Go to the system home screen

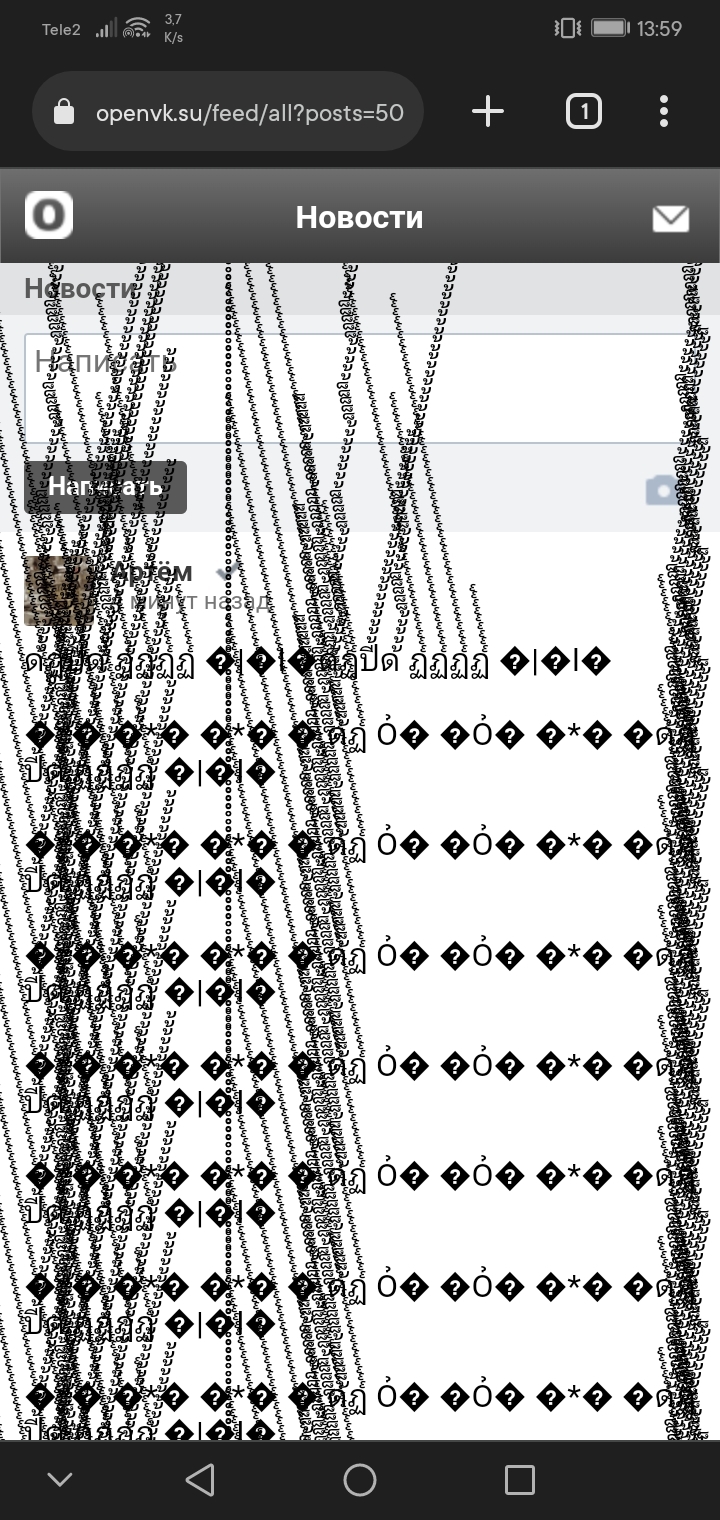coord(360,1479)
